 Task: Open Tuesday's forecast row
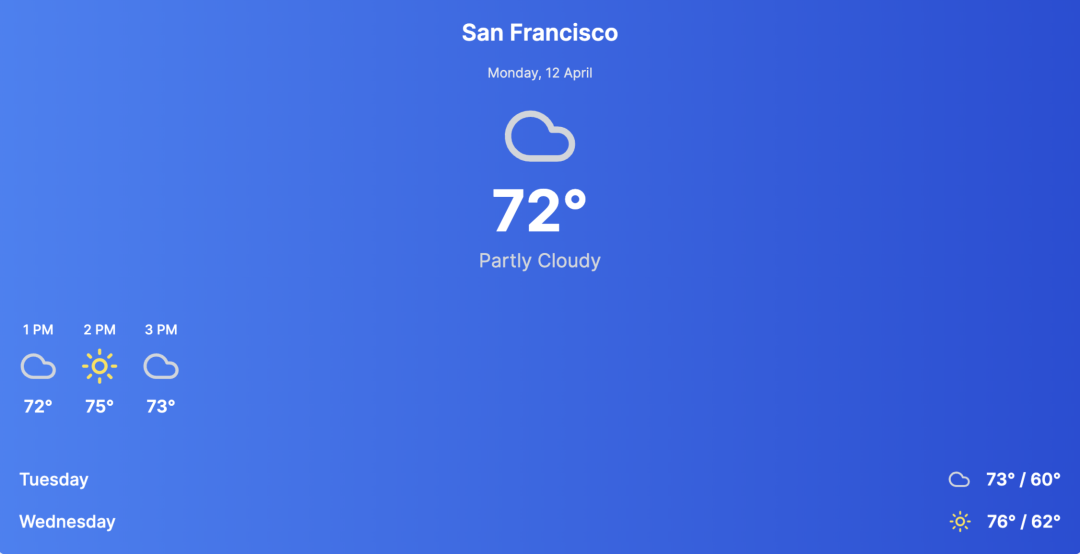pos(540,480)
